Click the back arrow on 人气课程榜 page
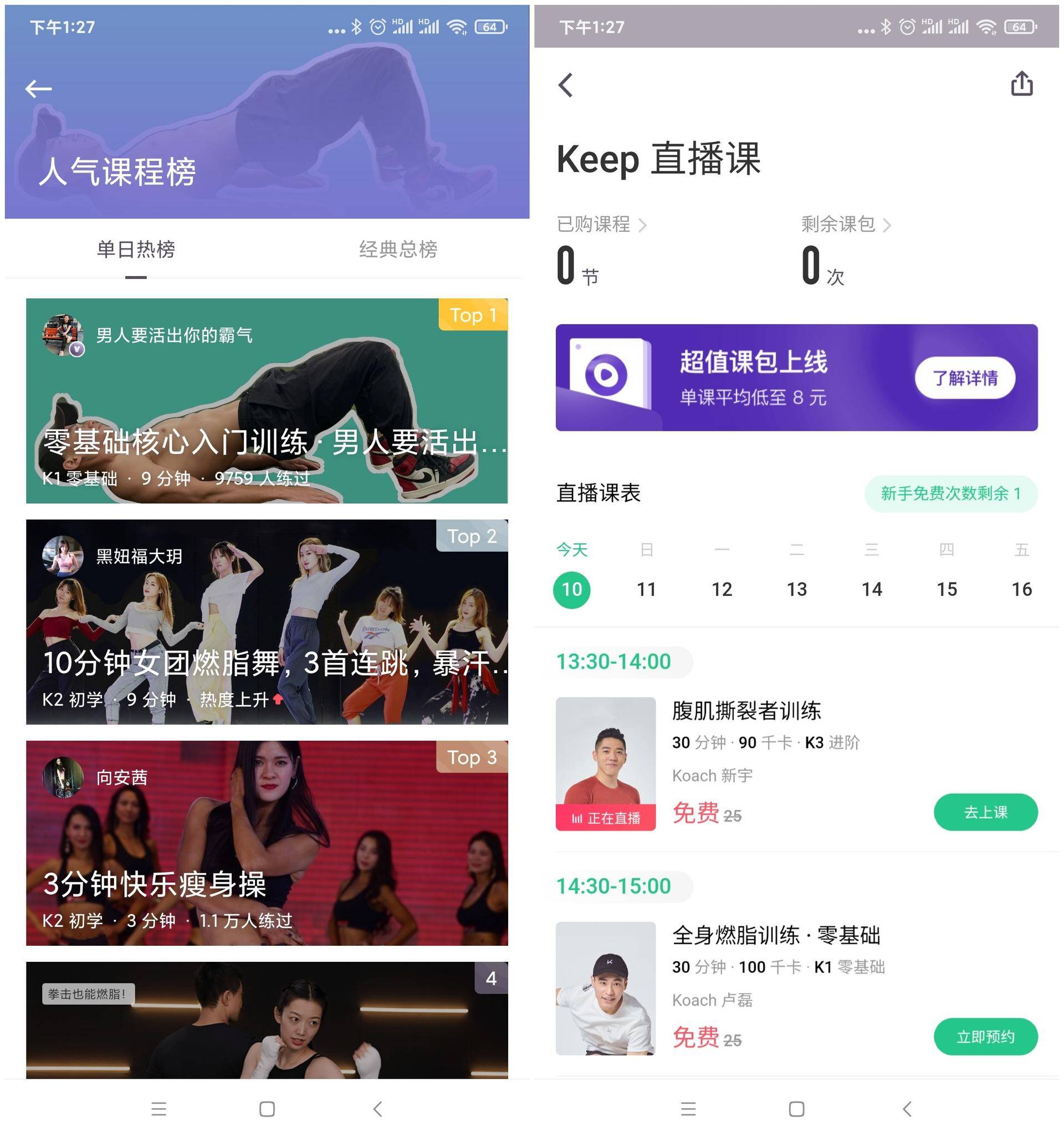 pyautogui.click(x=38, y=88)
